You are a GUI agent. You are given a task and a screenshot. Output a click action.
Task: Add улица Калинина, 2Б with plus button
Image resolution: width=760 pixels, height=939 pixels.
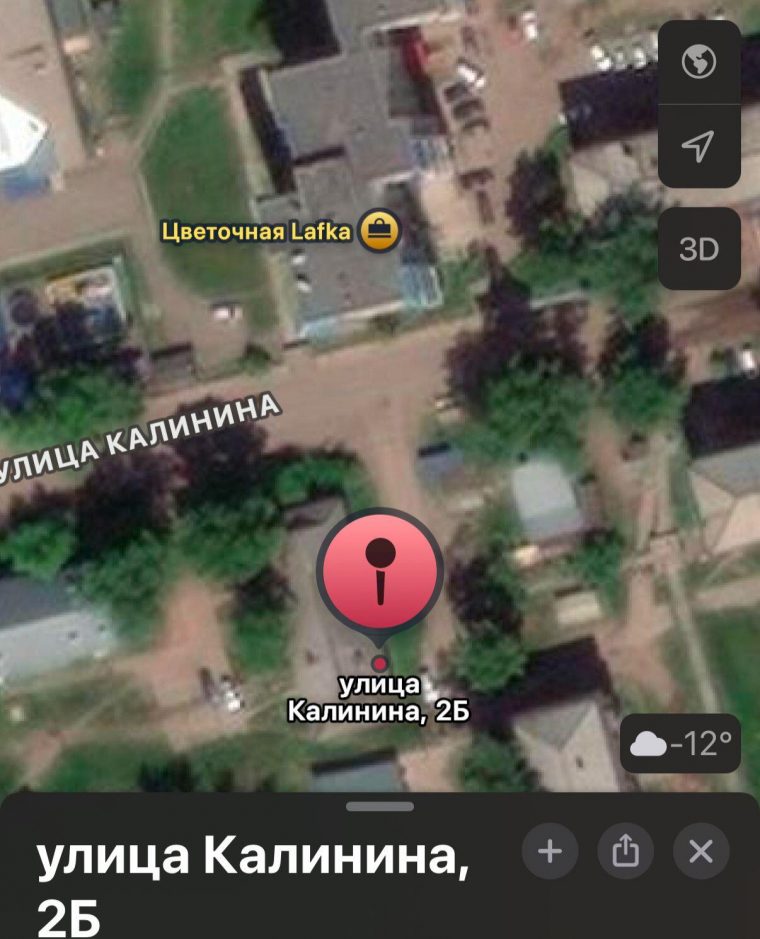tap(550, 851)
